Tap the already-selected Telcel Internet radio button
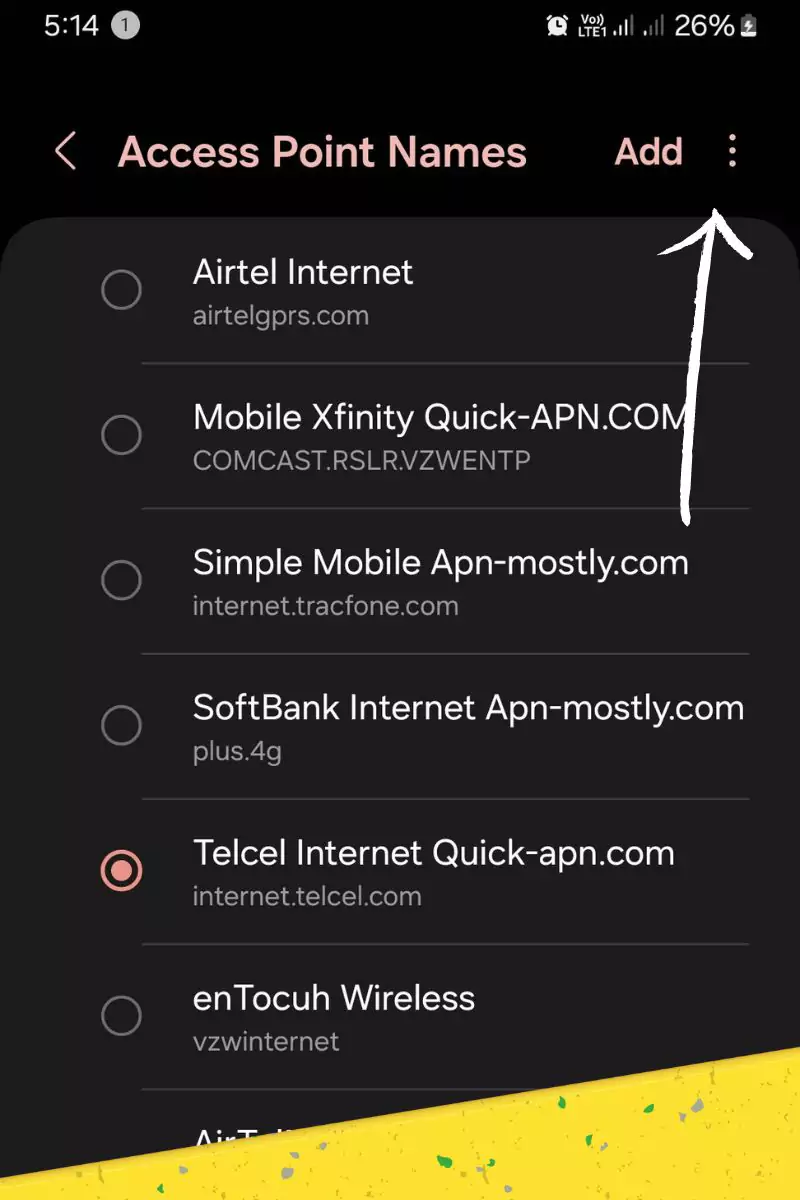The image size is (800, 1200). pos(121,871)
